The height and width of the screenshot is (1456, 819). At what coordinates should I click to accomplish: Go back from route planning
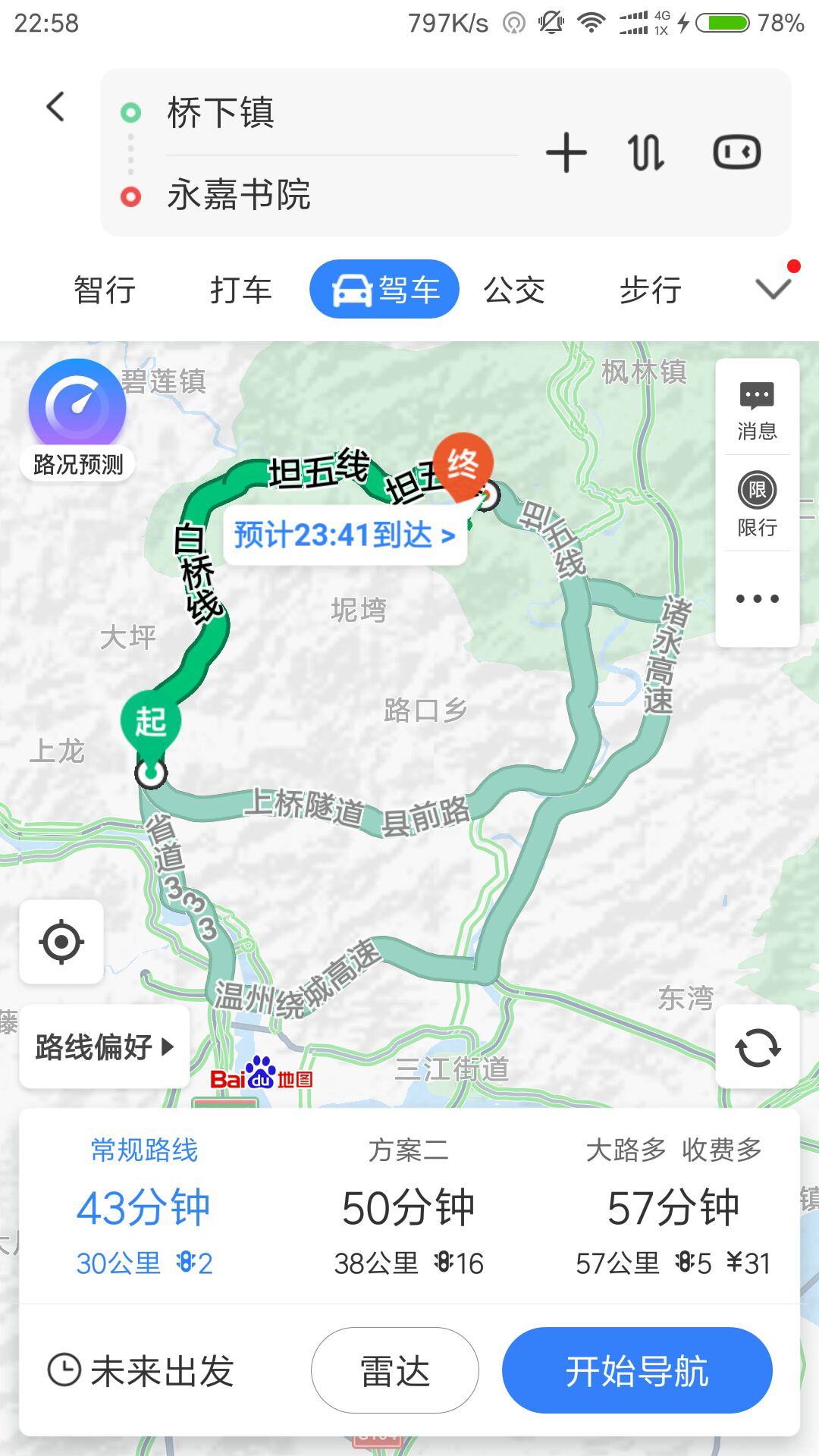[55, 107]
